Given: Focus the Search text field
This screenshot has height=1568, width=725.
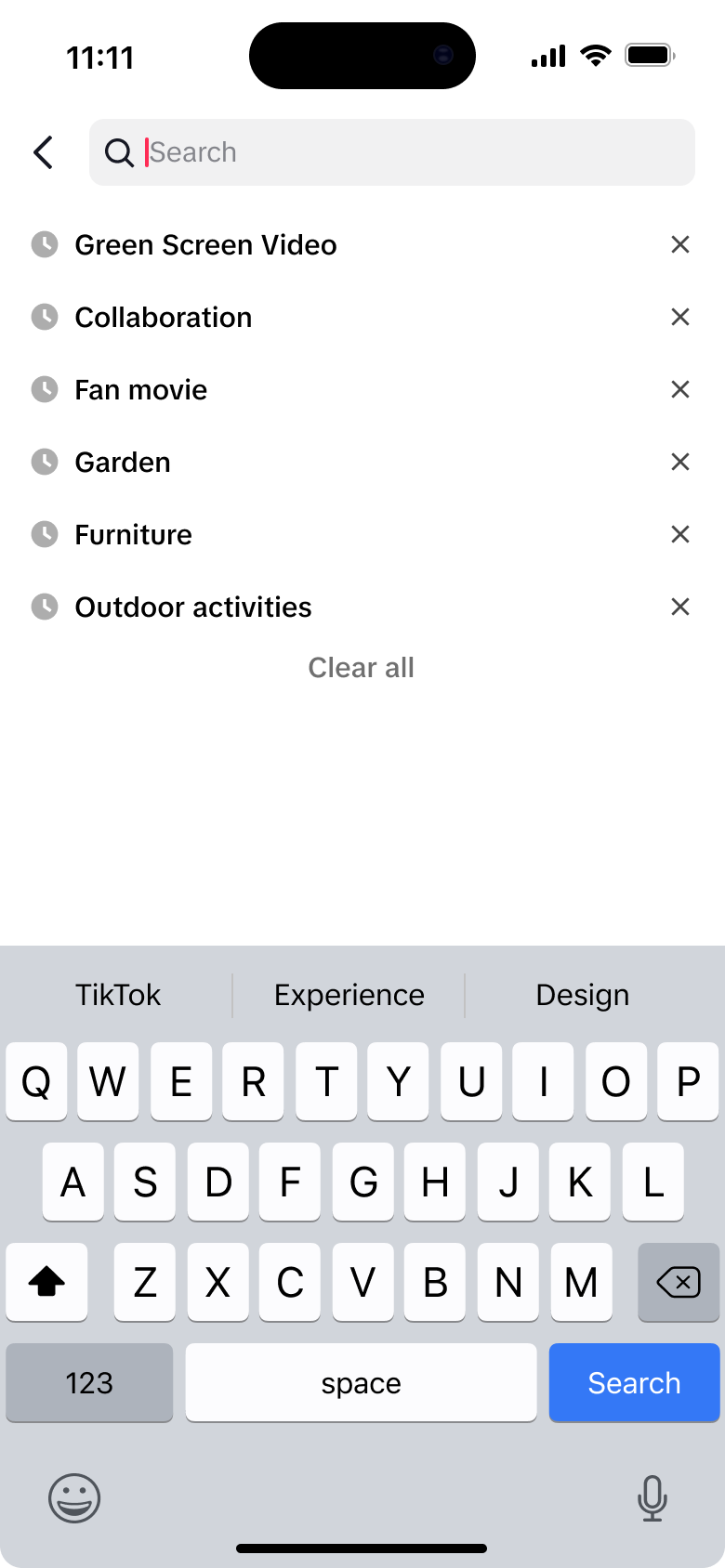Looking at the screenshot, I should [409, 152].
